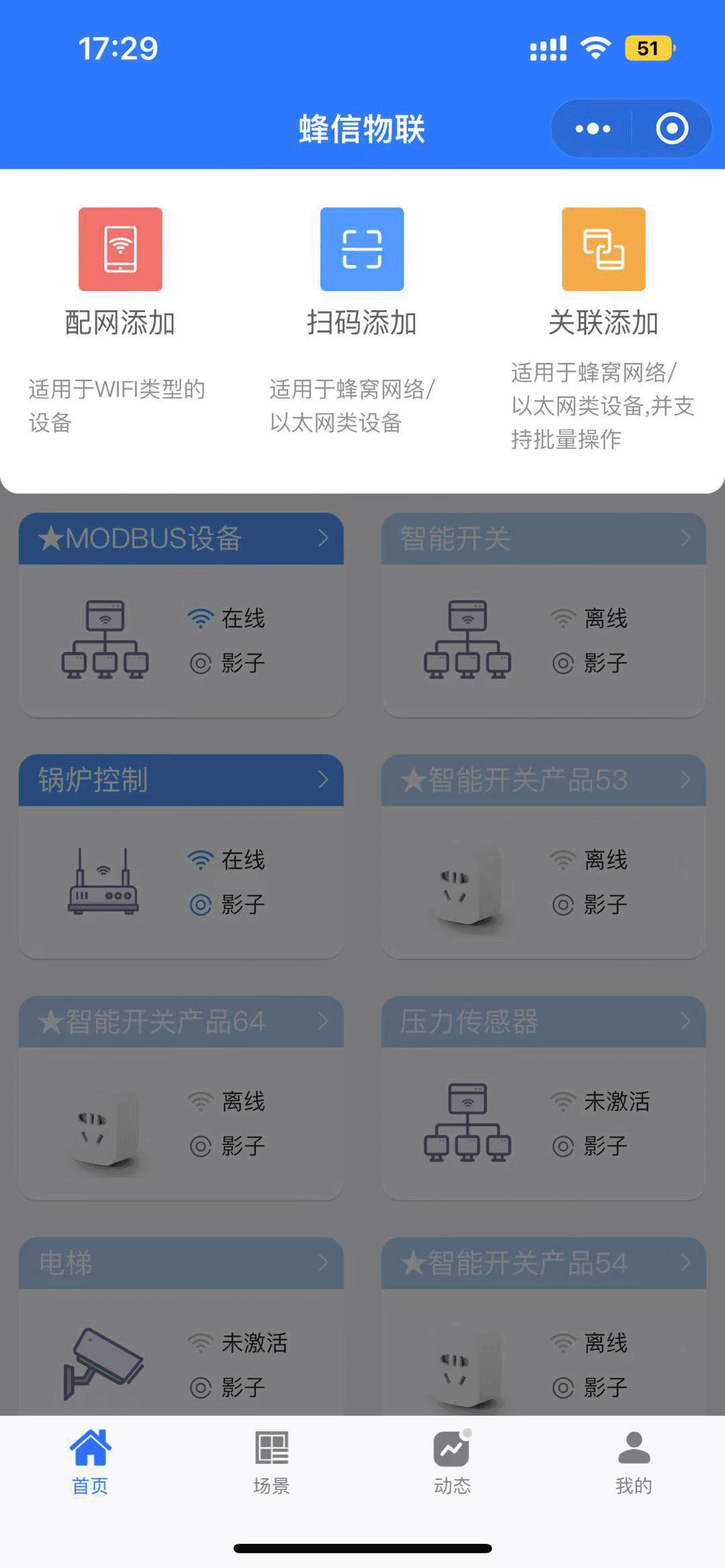This screenshot has height=1568, width=725.
Task: Go to the 动态 tab
Action: click(x=453, y=1463)
